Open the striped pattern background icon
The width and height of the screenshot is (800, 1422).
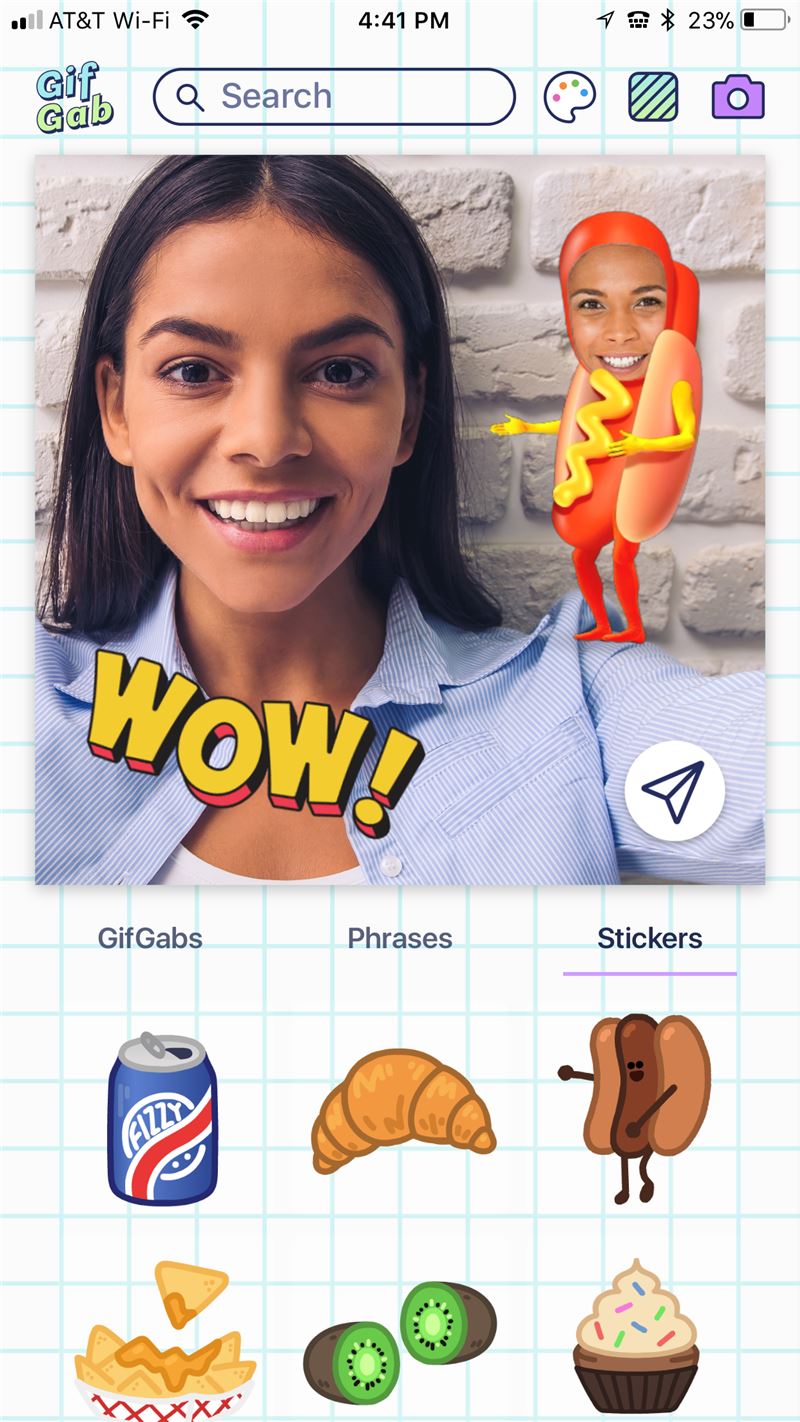[653, 97]
